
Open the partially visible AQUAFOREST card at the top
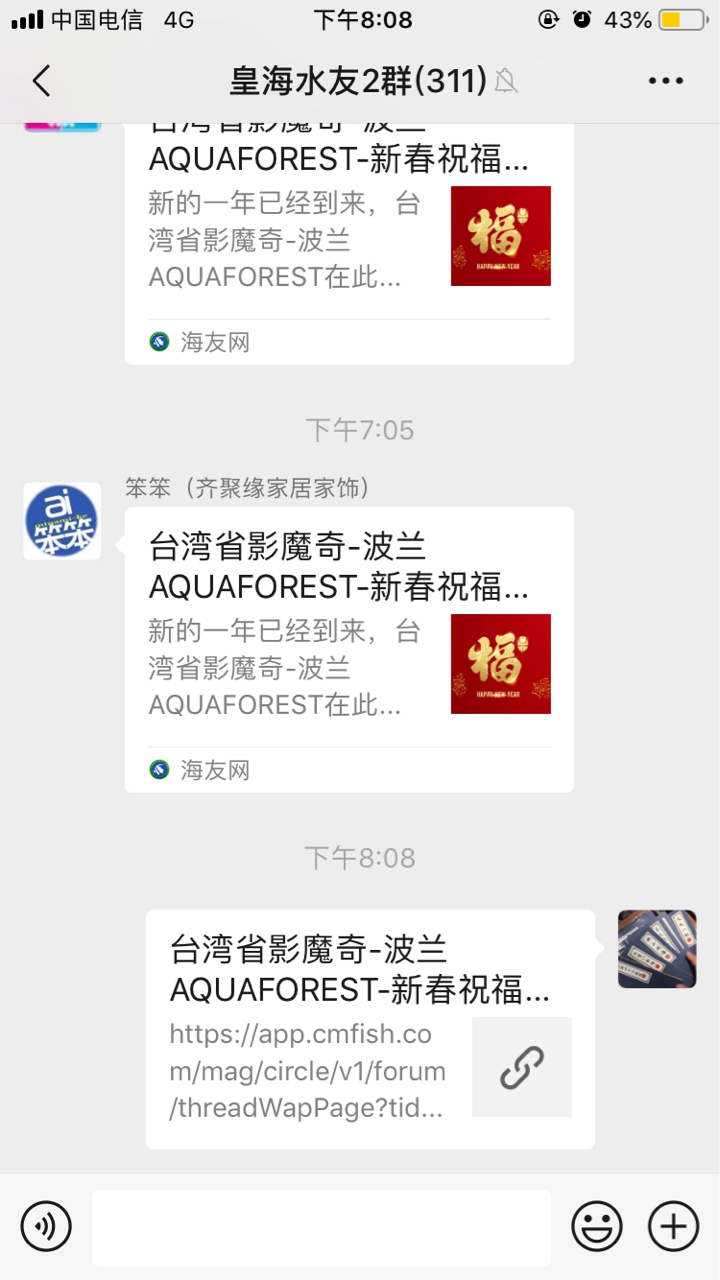(x=349, y=240)
